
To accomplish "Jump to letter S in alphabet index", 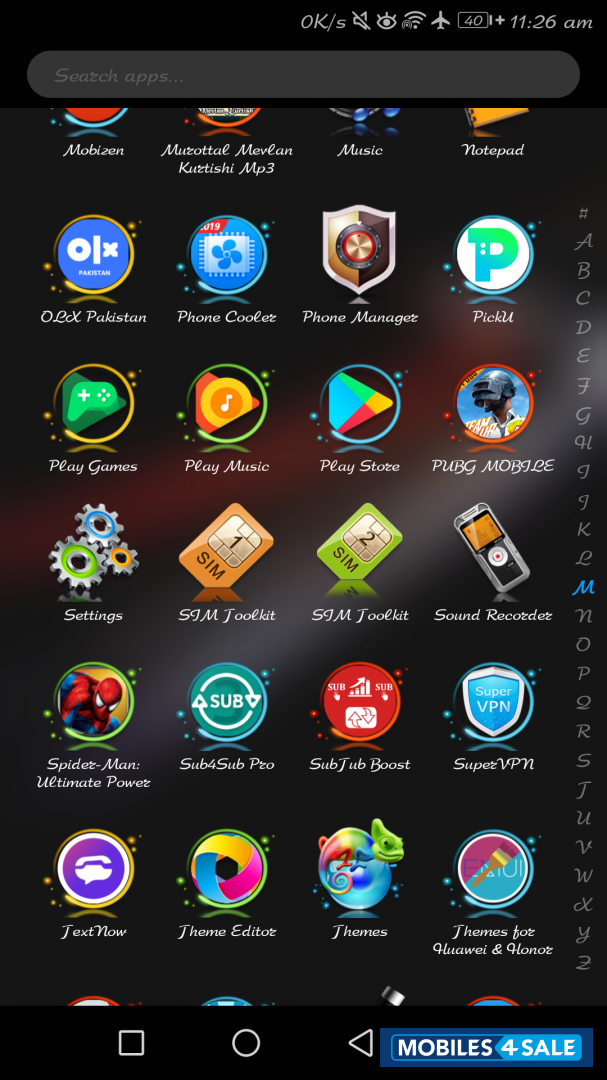I will [583, 760].
